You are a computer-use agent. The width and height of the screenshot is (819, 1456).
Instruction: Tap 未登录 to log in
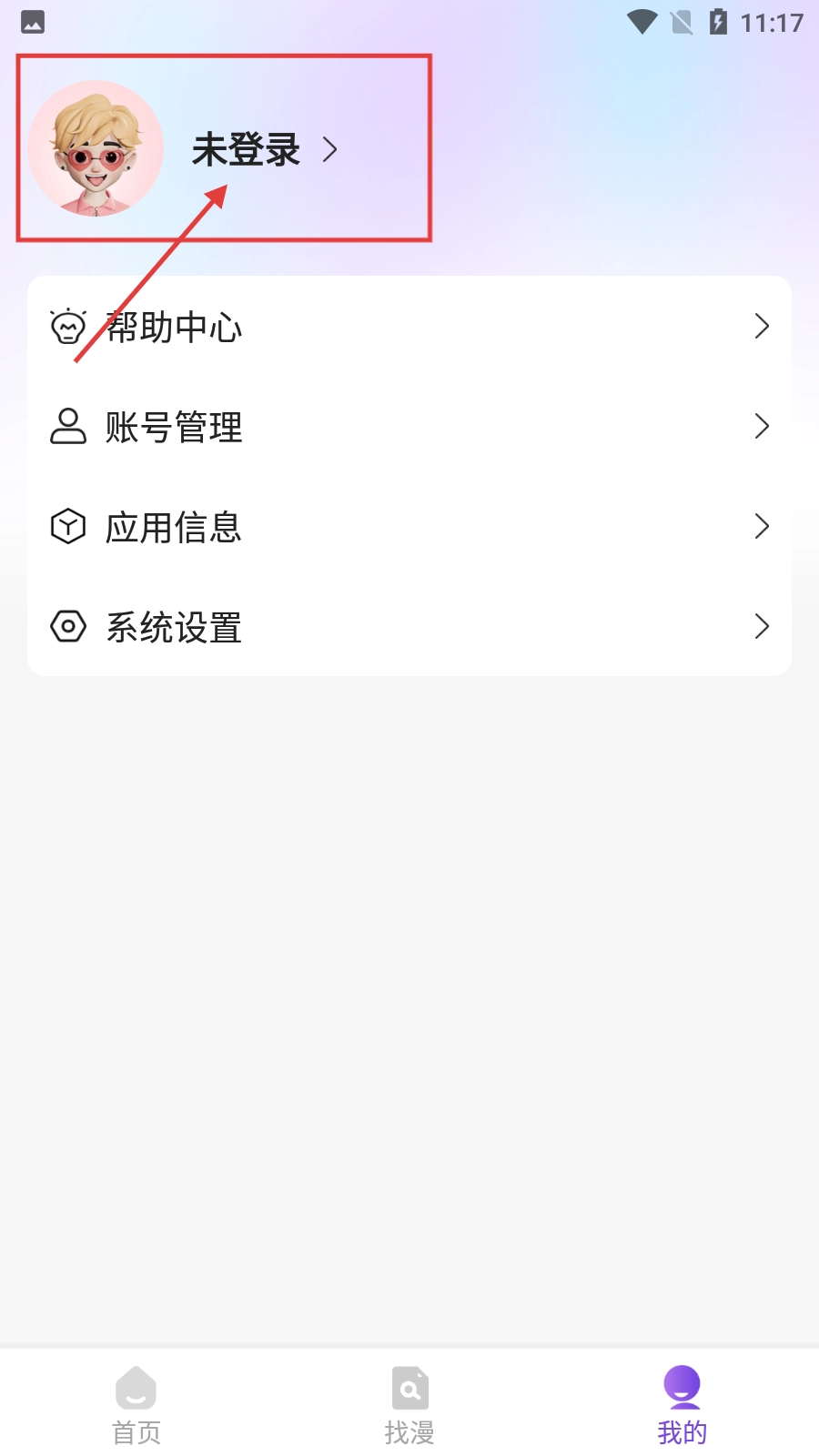tap(247, 150)
